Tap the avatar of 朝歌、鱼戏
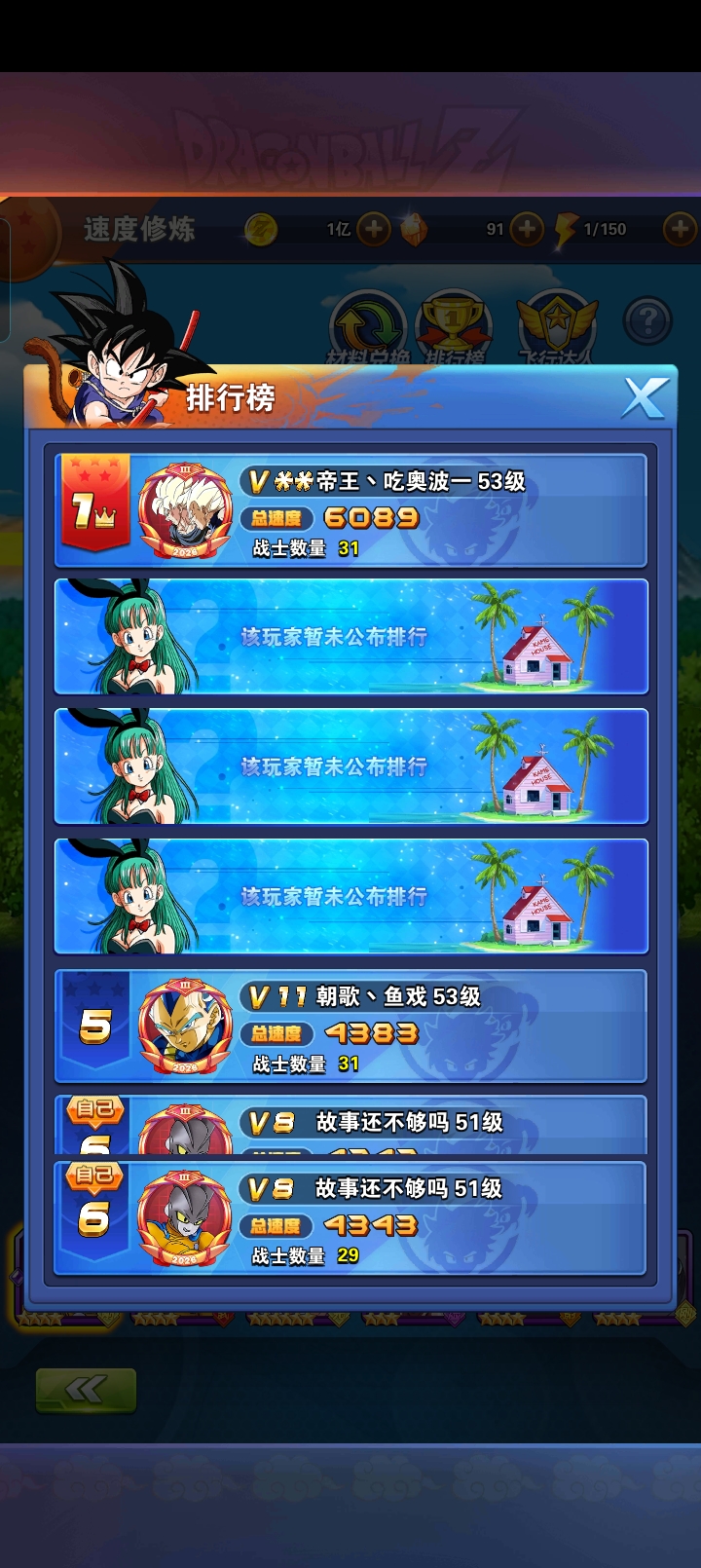Image resolution: width=701 pixels, height=1568 pixels. (x=185, y=1027)
